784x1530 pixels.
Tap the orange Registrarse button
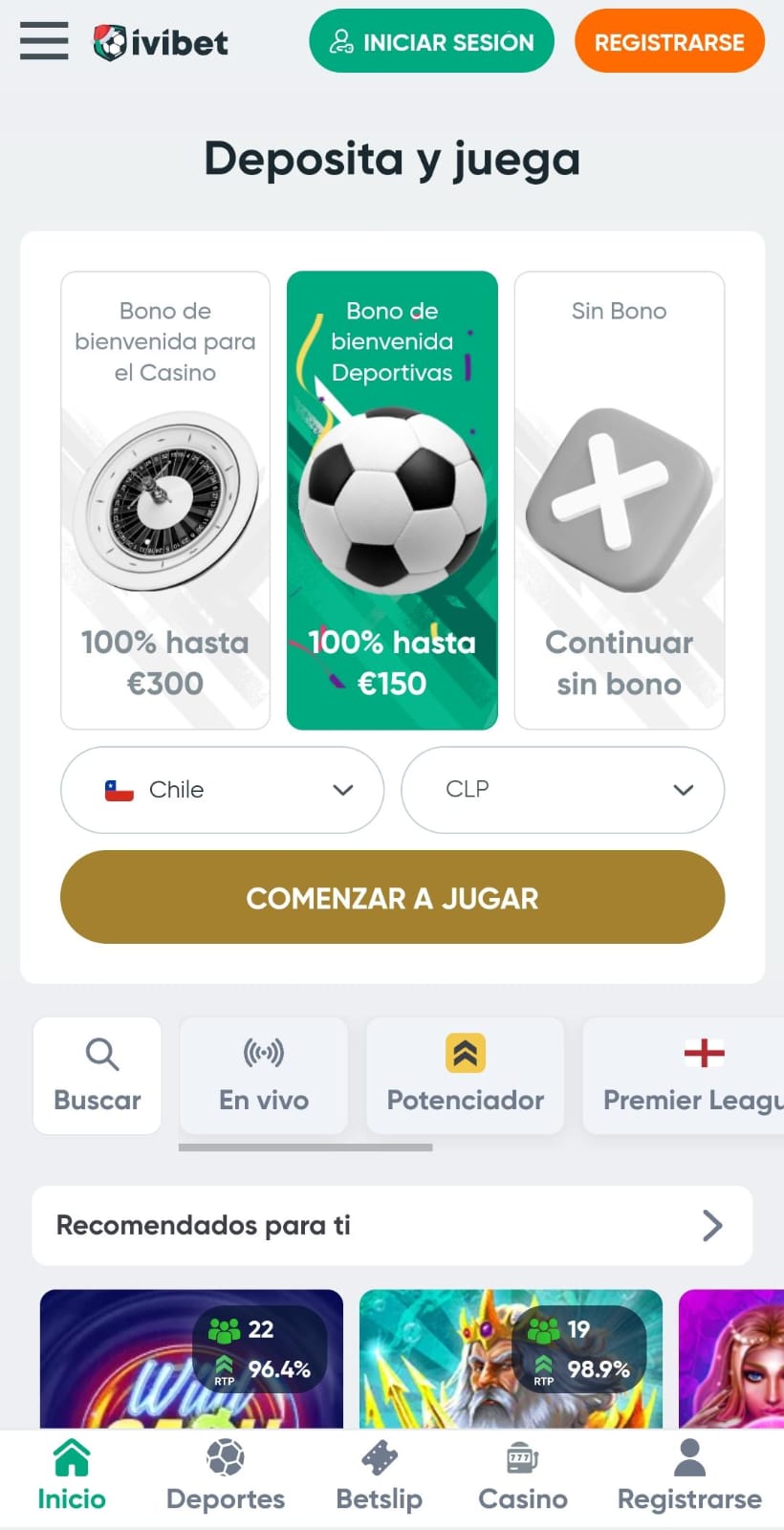pyautogui.click(x=669, y=41)
